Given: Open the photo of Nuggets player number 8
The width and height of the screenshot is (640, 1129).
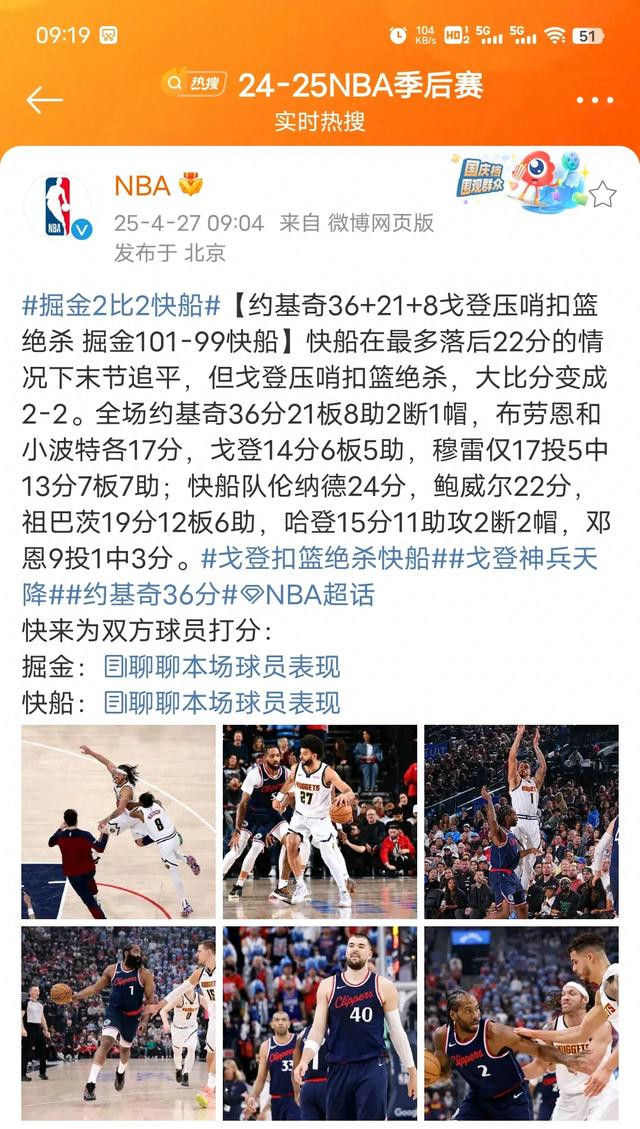Looking at the screenshot, I should click(119, 822).
